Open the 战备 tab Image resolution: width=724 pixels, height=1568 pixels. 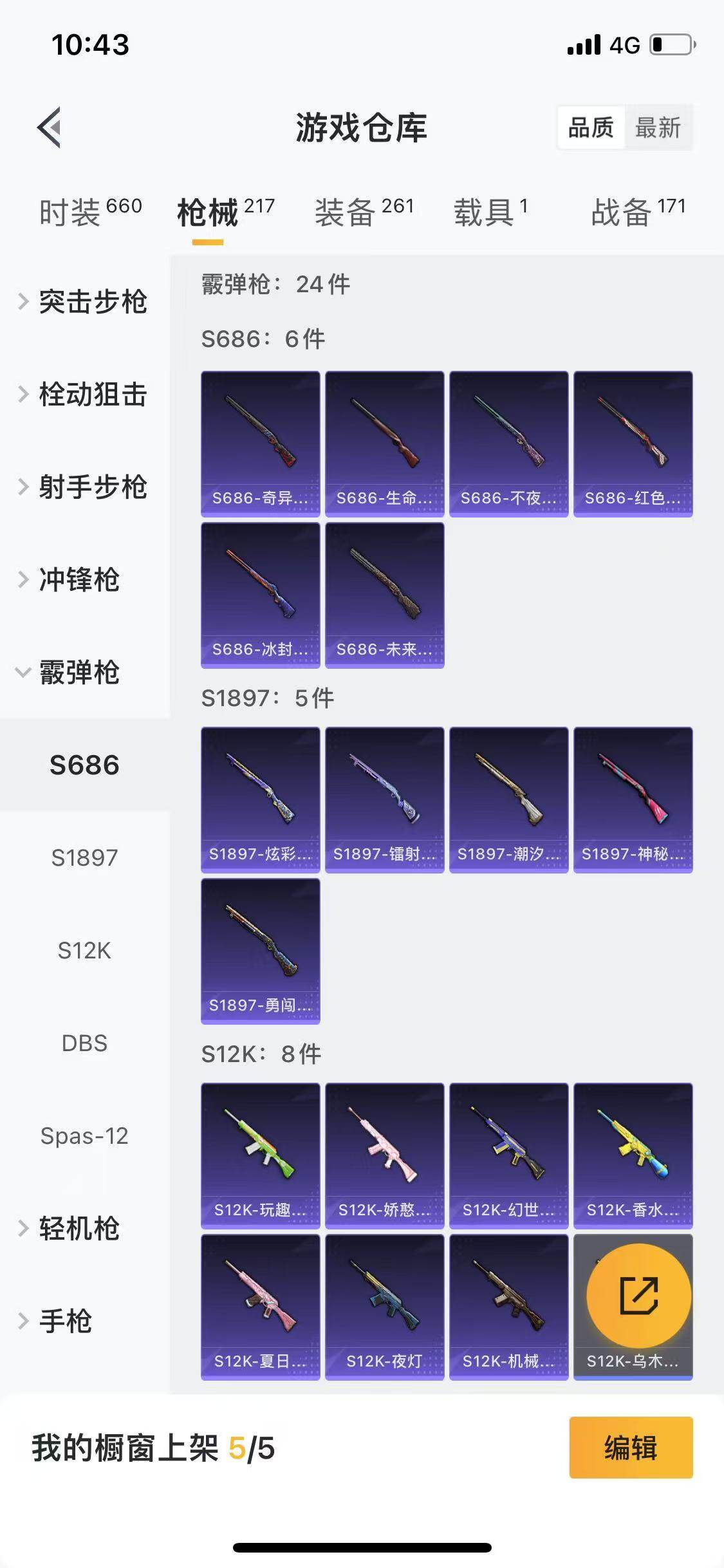pyautogui.click(x=638, y=211)
